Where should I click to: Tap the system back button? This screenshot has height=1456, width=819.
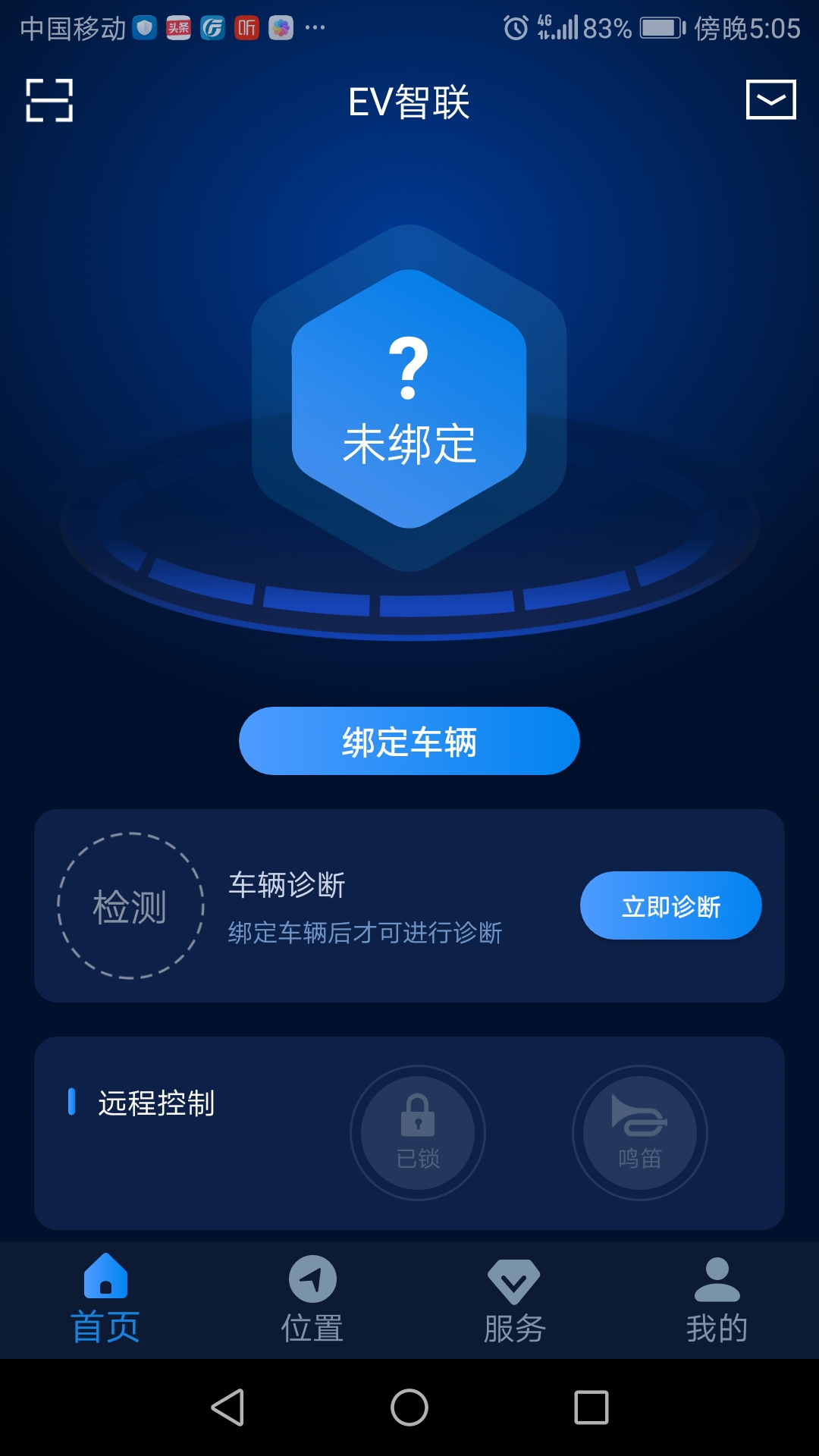pos(227,1407)
